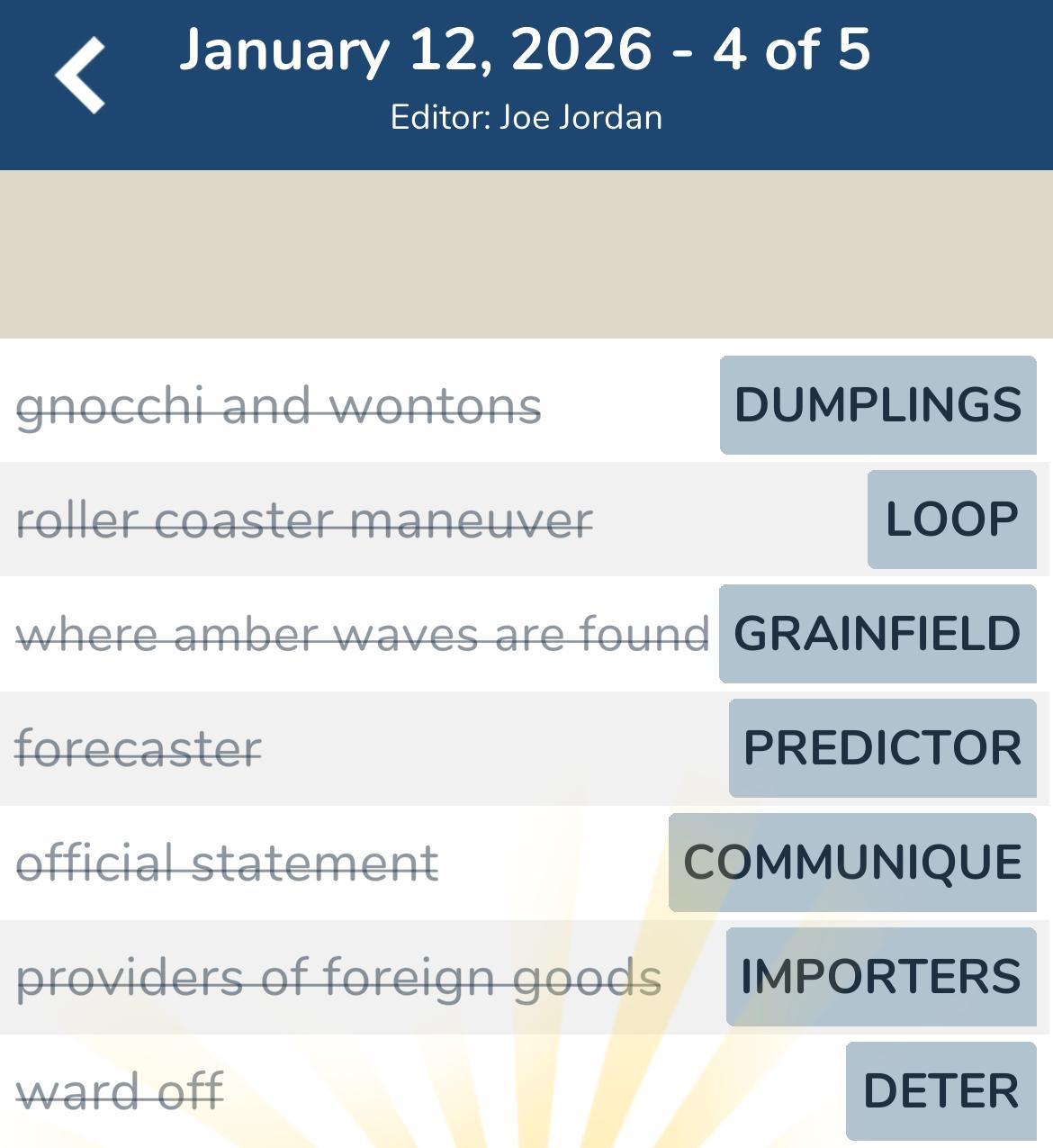Select the DUMPLINGS answer tile
This screenshot has height=1148, width=1053.
click(x=877, y=405)
